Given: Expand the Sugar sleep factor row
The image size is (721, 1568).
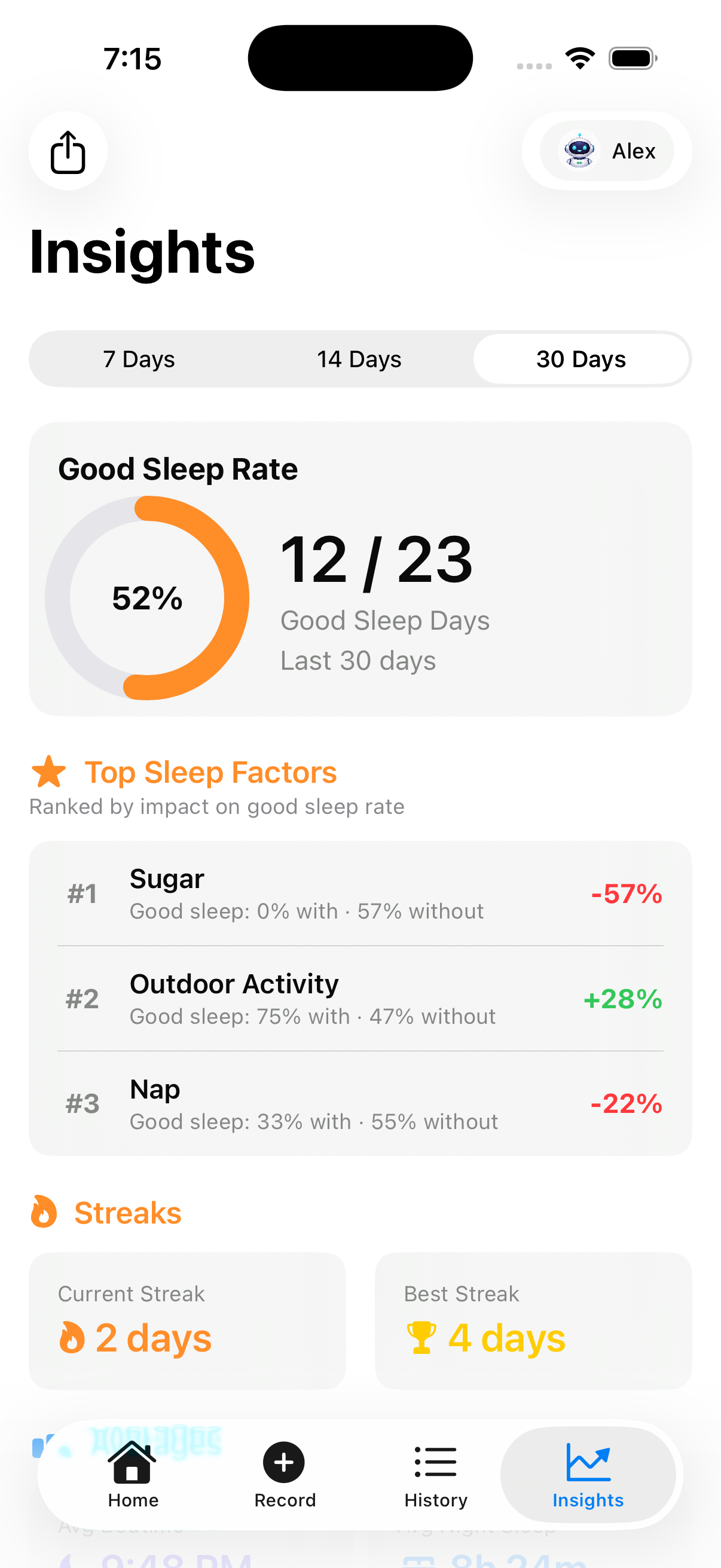Looking at the screenshot, I should (360, 893).
